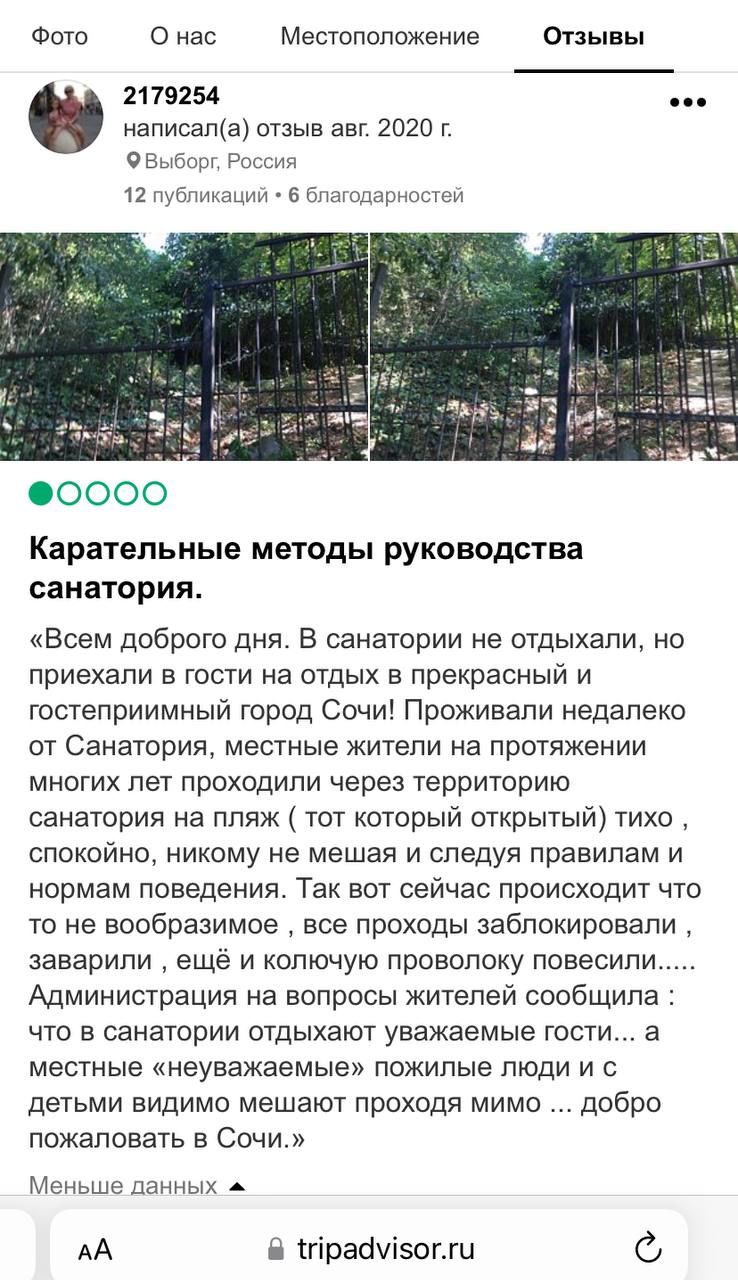738x1280 pixels.
Task: Open the review's three-dot overflow menu
Action: pos(687,102)
